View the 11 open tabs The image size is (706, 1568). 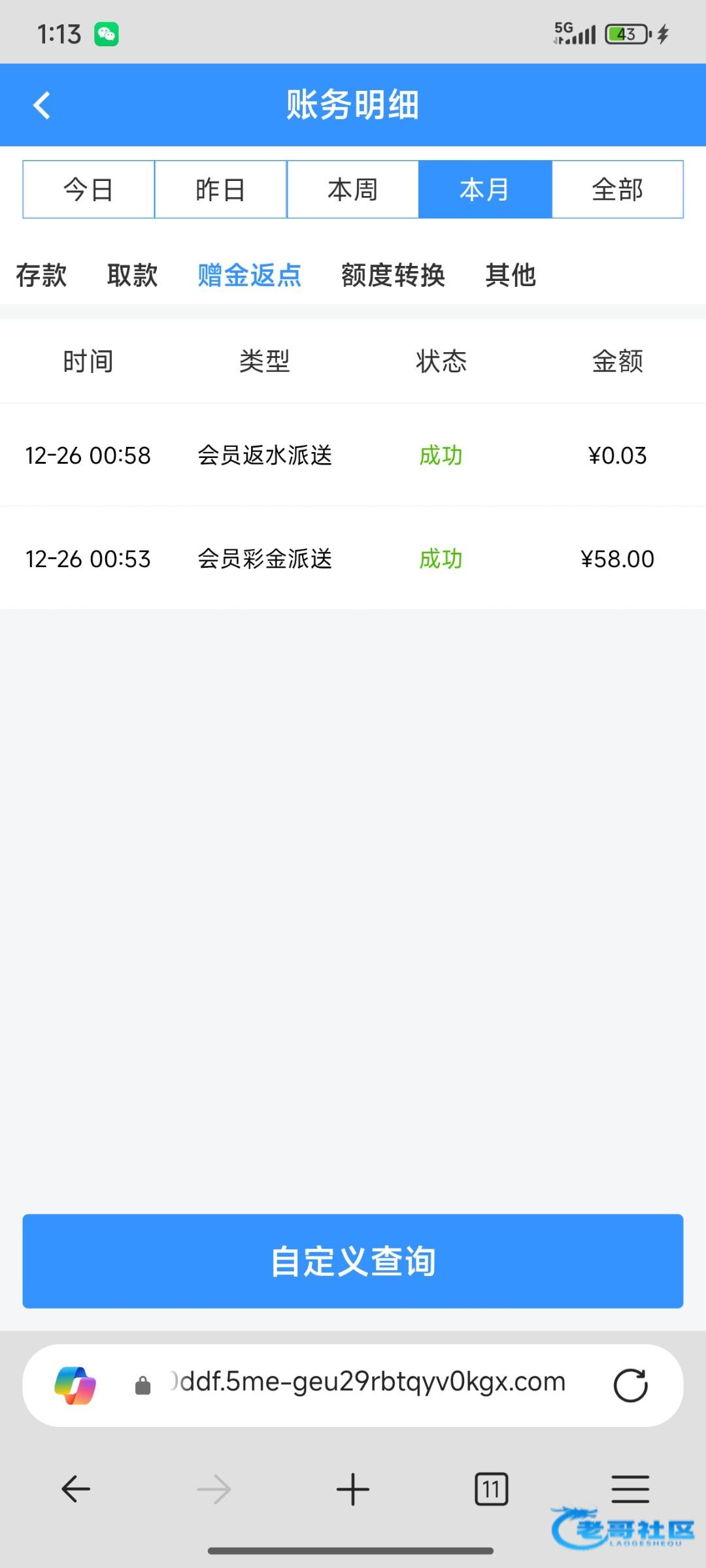(491, 1489)
